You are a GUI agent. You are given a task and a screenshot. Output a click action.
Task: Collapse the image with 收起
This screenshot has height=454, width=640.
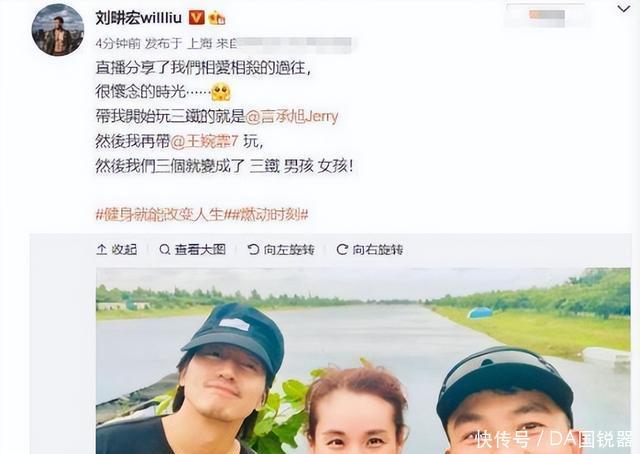click(x=117, y=249)
